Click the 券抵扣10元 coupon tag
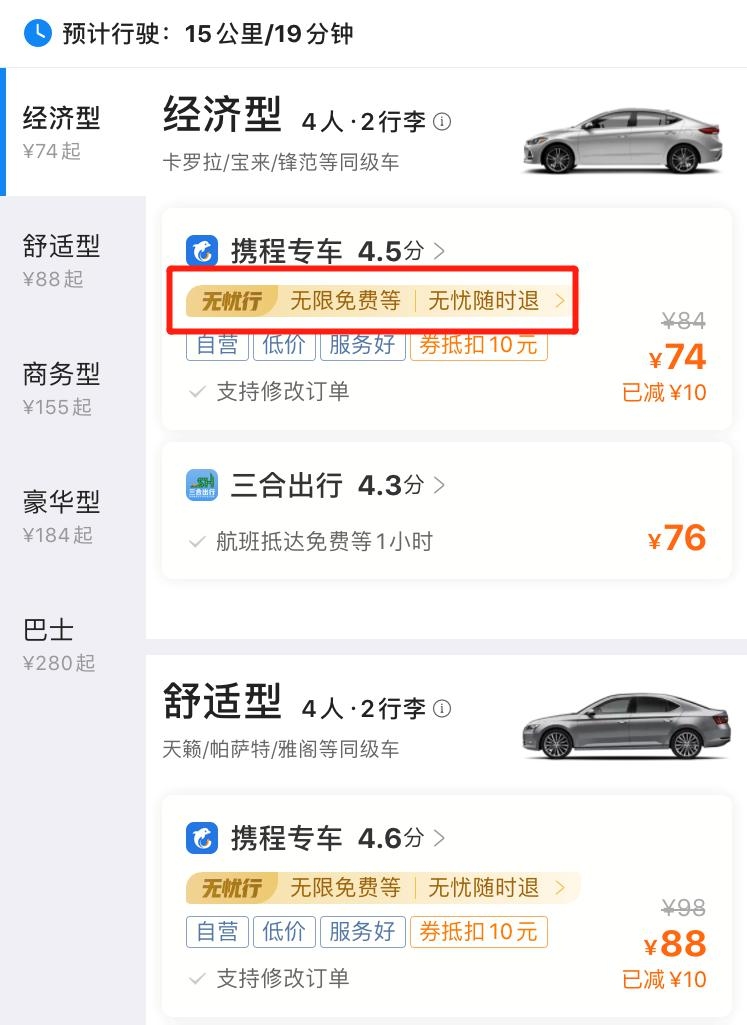The width and height of the screenshot is (747, 1025). [478, 345]
